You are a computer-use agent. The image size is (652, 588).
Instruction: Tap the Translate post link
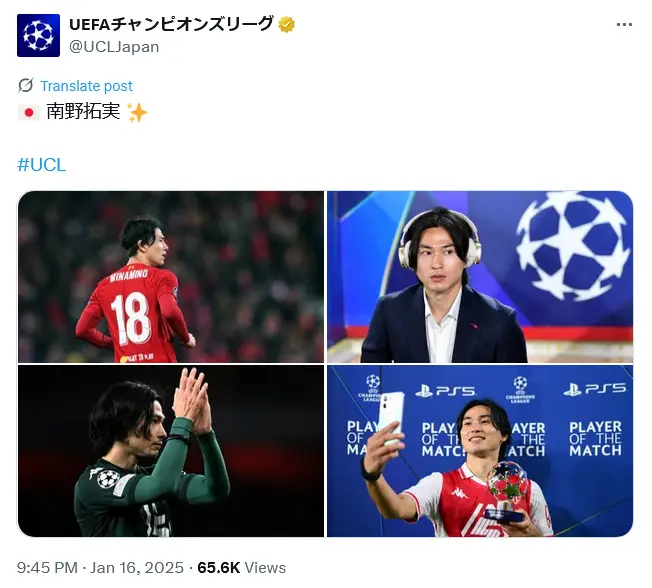86,86
